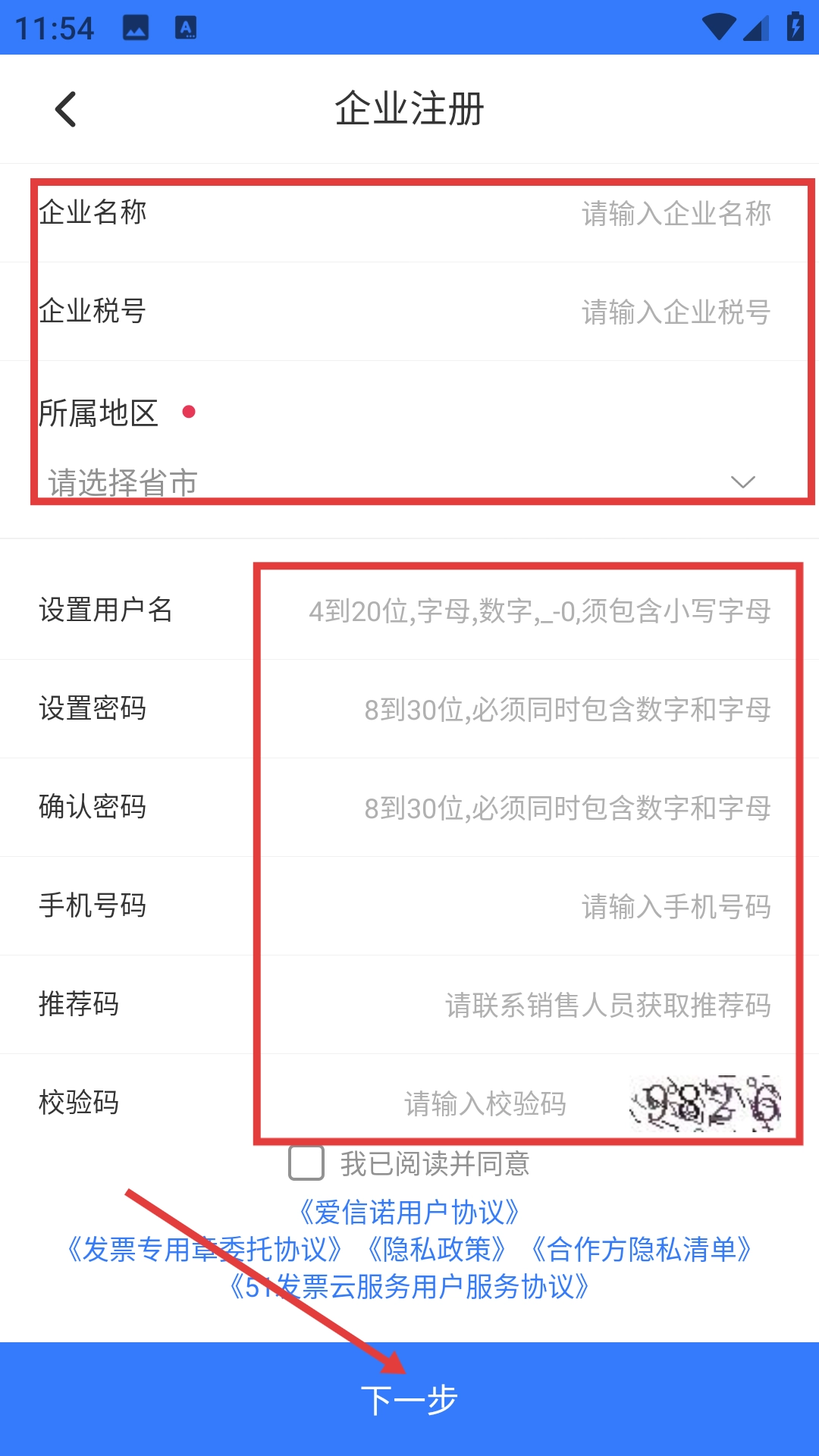The height and width of the screenshot is (1456, 819).
Task: Open 《合作方隐私清单》 link
Action: [x=642, y=1249]
